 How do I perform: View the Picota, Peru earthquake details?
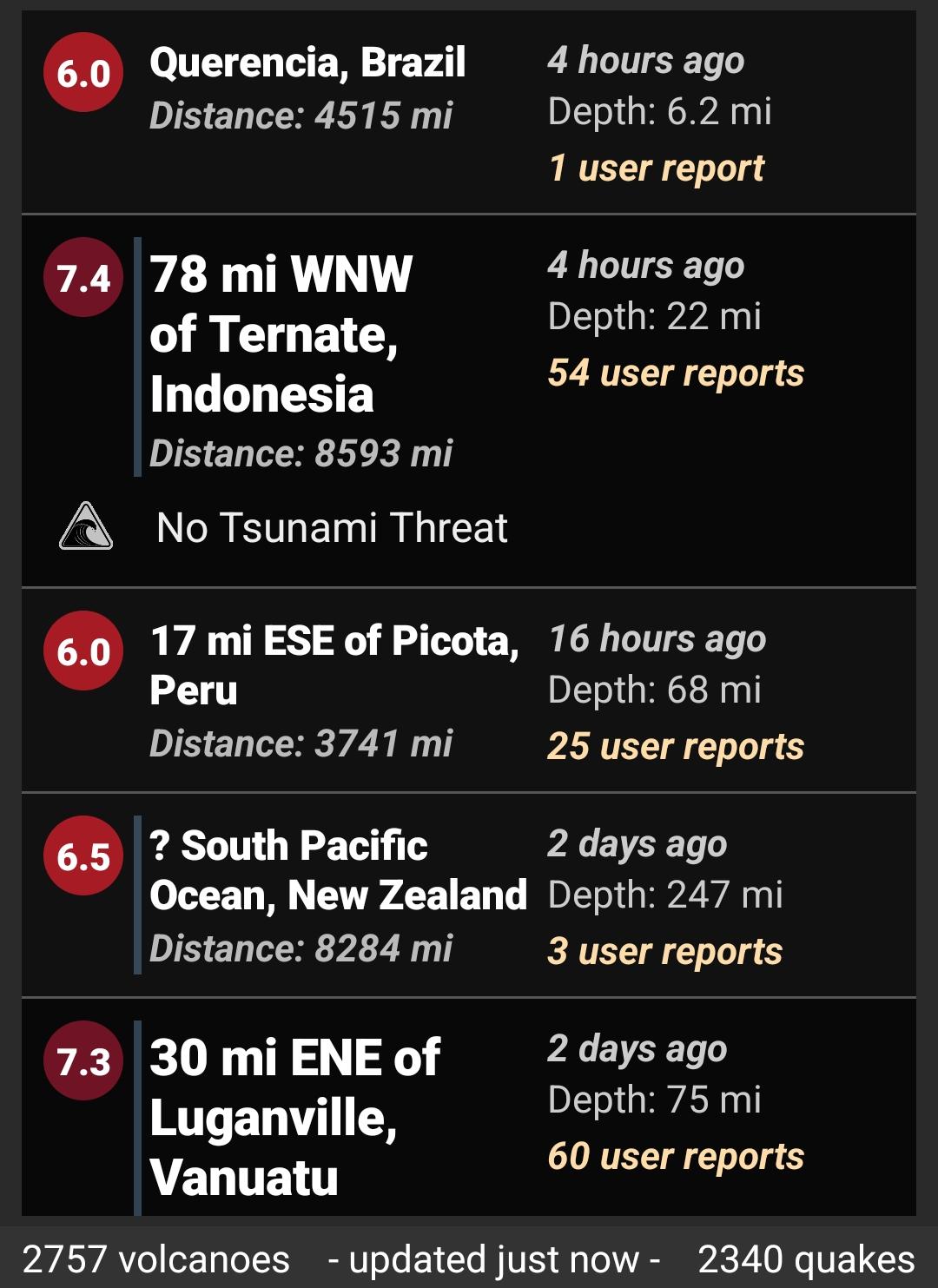click(334, 664)
